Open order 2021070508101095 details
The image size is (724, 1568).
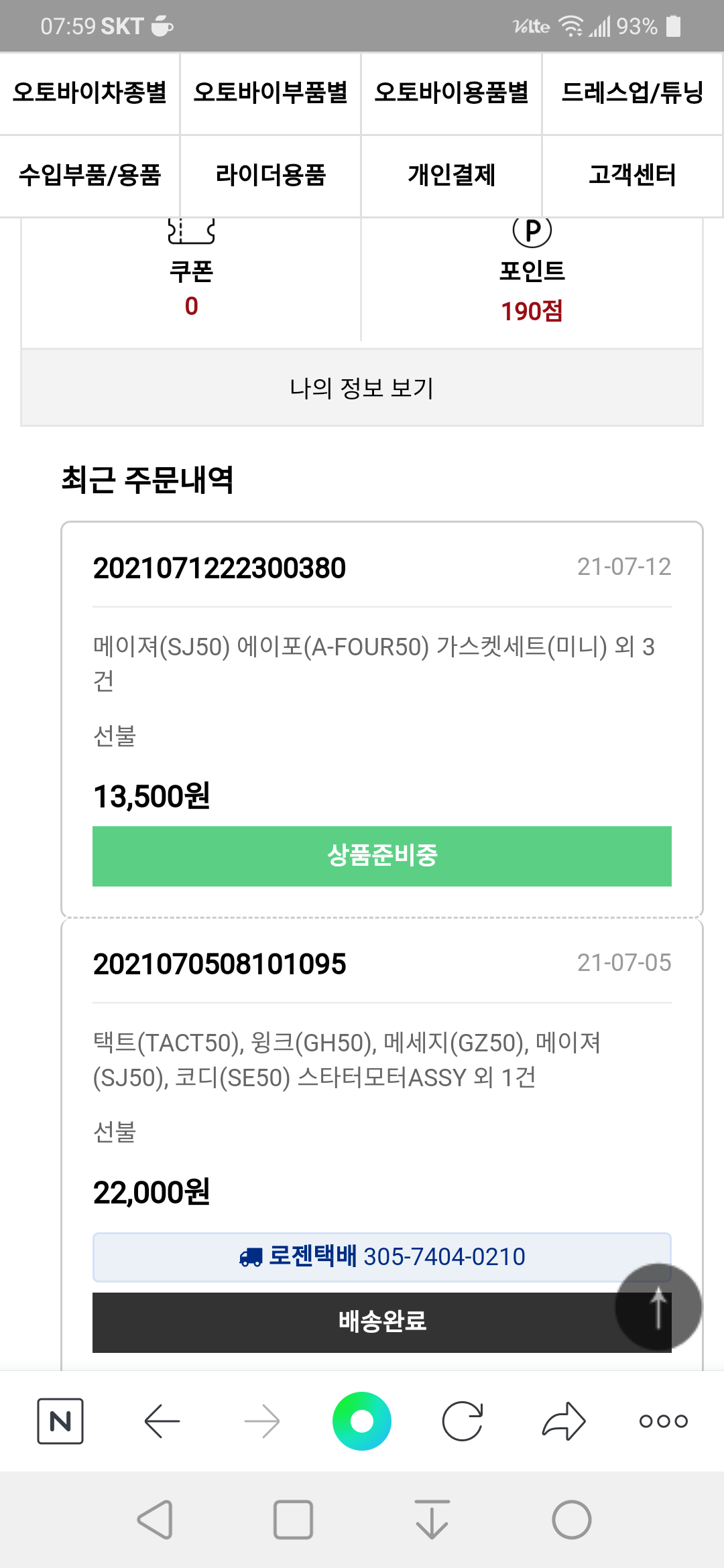[219, 964]
